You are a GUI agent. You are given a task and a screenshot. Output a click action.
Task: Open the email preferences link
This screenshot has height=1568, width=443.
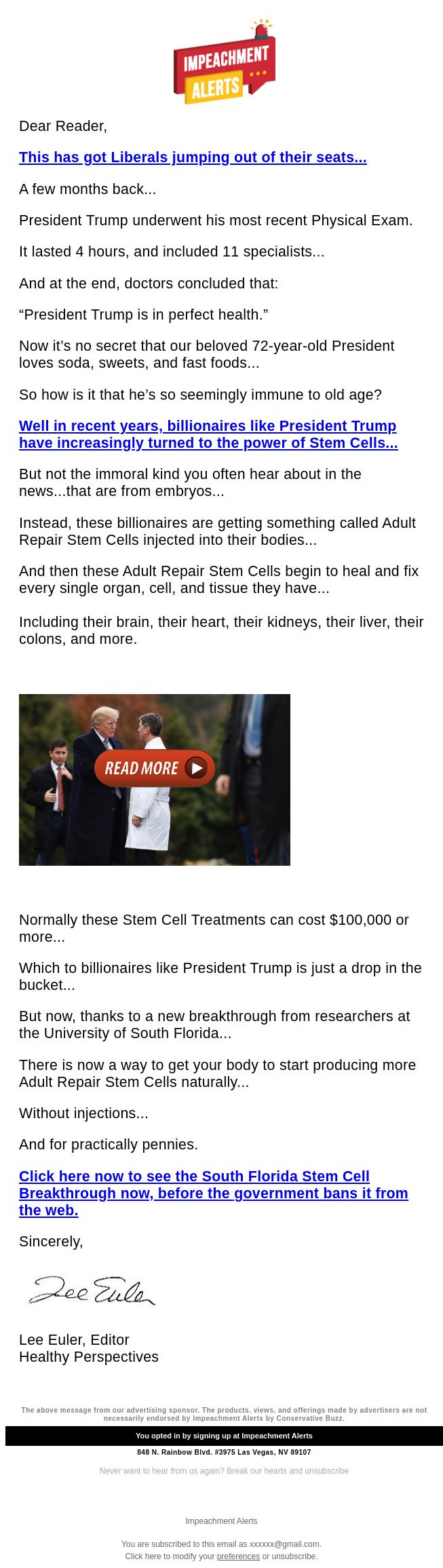pyautogui.click(x=238, y=1556)
